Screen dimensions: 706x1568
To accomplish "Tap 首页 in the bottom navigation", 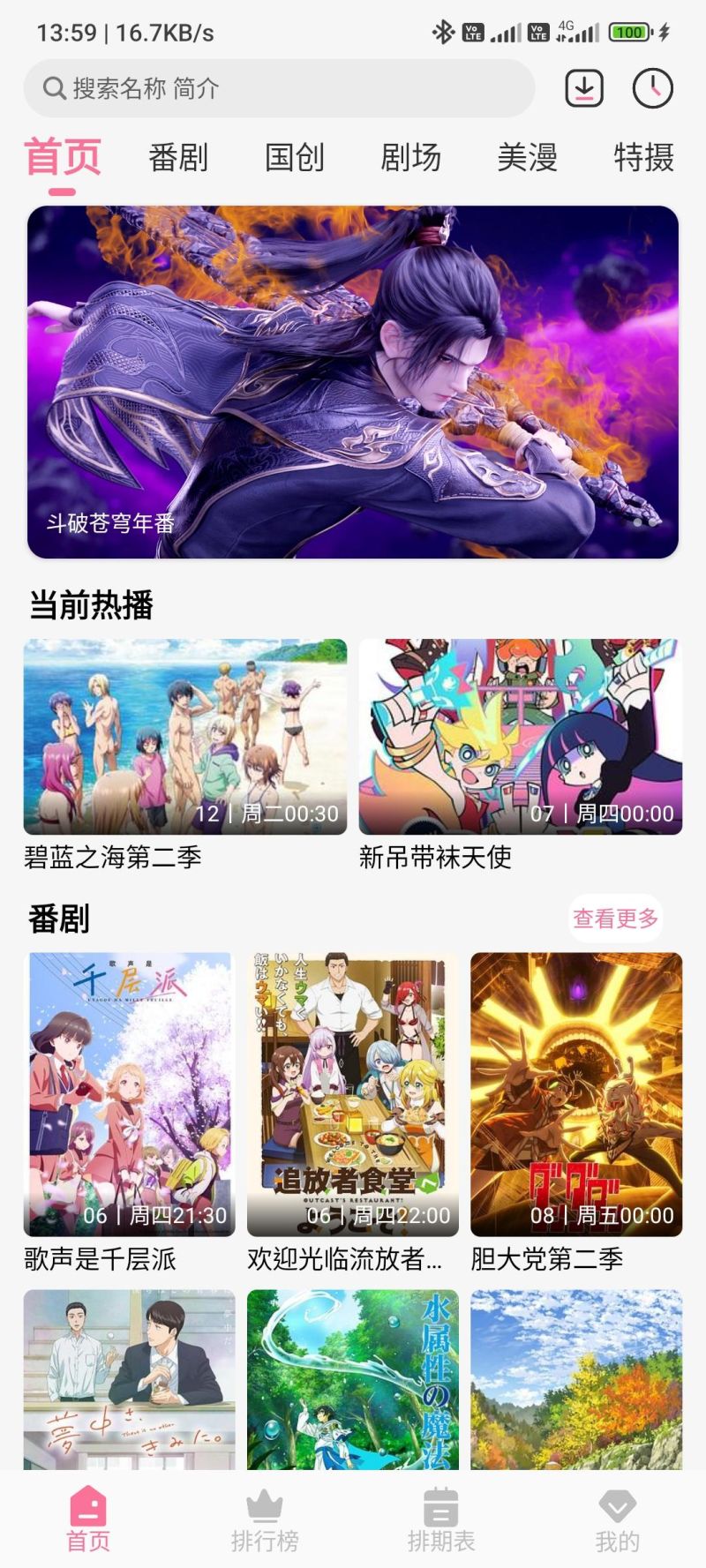I will coord(88,1521).
